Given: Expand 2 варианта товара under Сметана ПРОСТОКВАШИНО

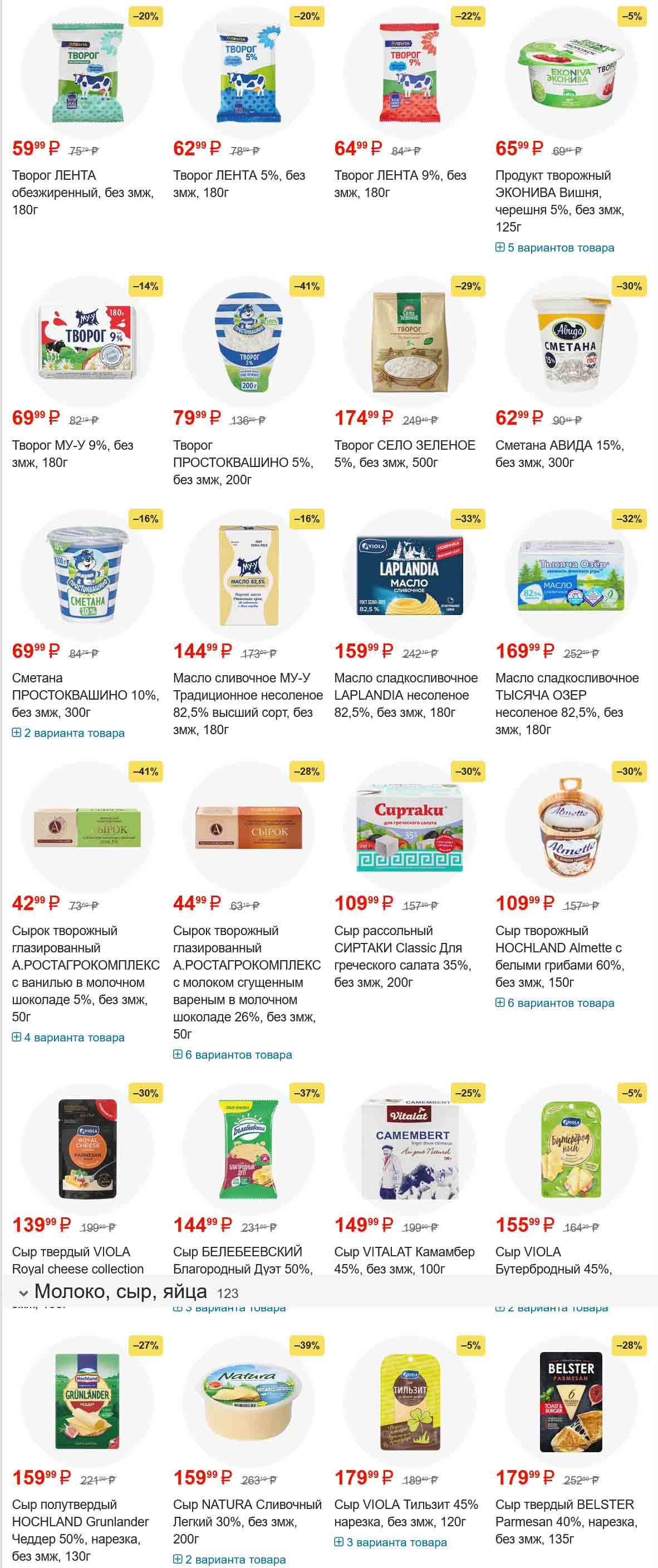Looking at the screenshot, I should (68, 733).
